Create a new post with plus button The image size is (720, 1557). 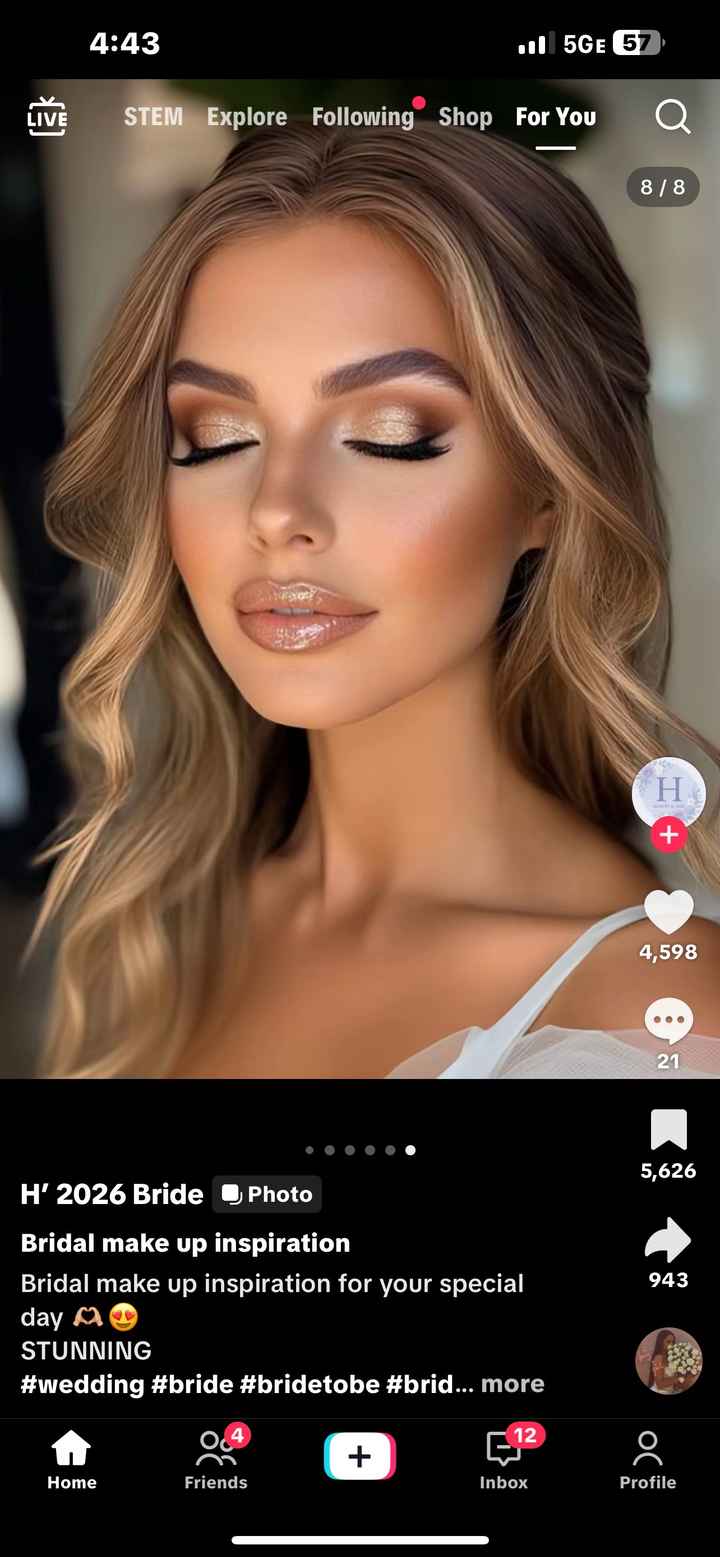[360, 1456]
